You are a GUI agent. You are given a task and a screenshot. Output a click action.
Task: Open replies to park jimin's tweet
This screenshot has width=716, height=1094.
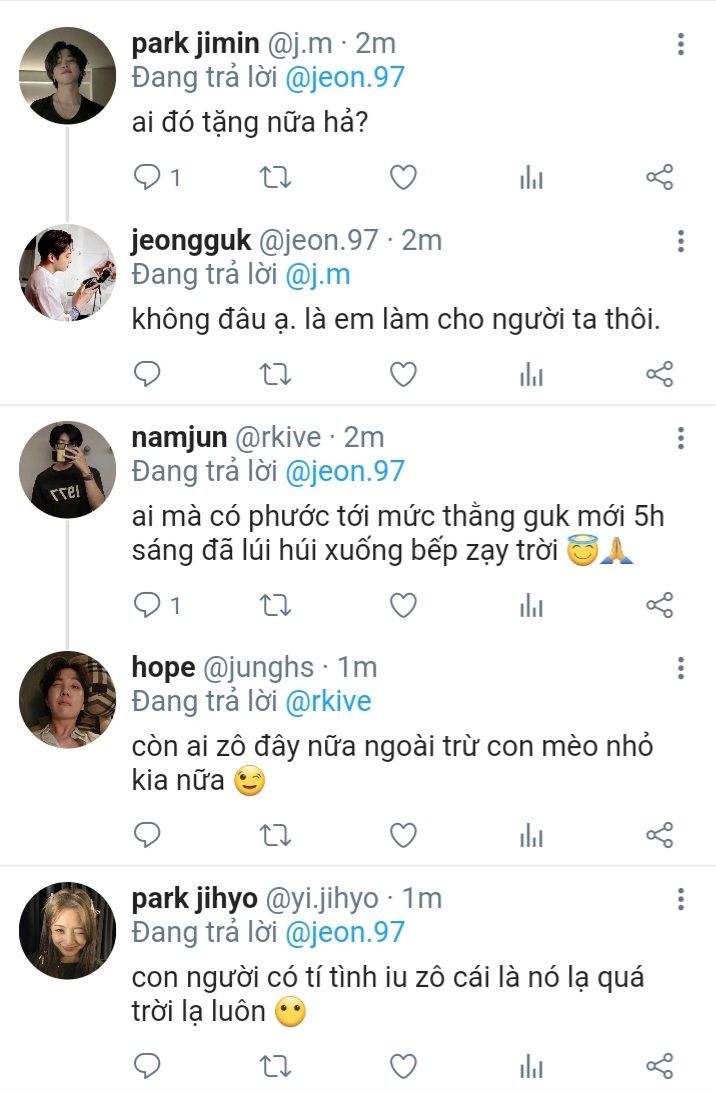[148, 178]
